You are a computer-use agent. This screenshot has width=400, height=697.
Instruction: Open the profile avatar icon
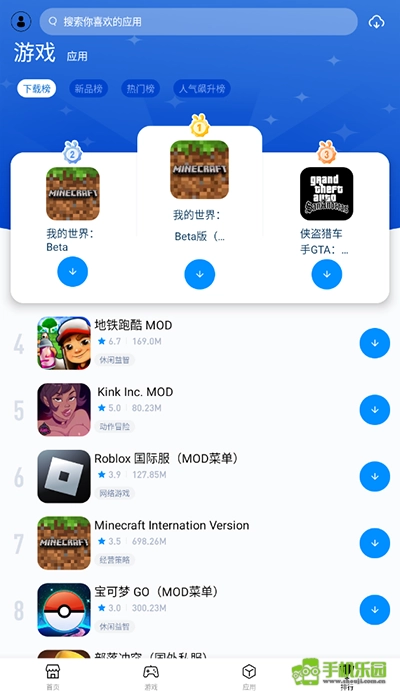tap(21, 21)
